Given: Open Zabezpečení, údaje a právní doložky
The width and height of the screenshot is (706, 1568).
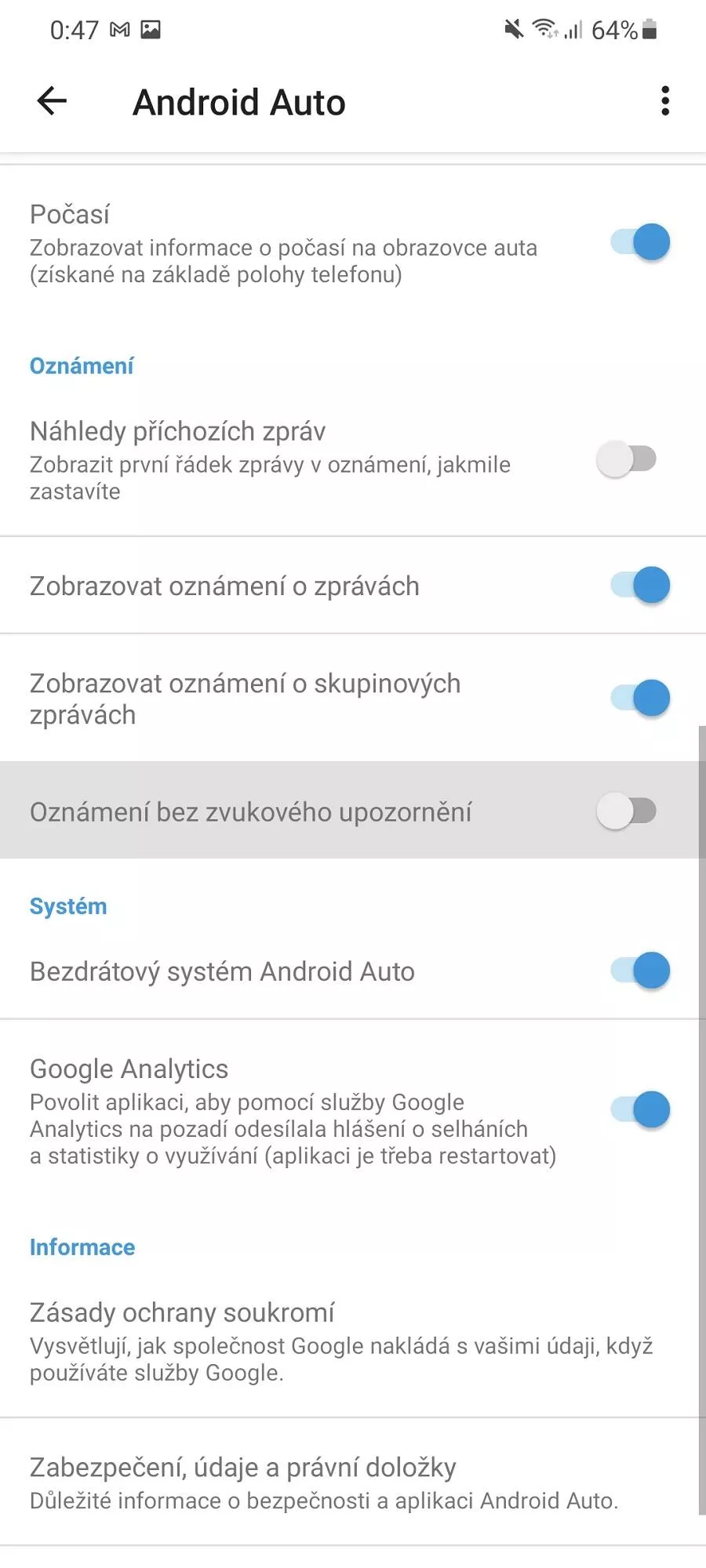Looking at the screenshot, I should pos(353,1482).
